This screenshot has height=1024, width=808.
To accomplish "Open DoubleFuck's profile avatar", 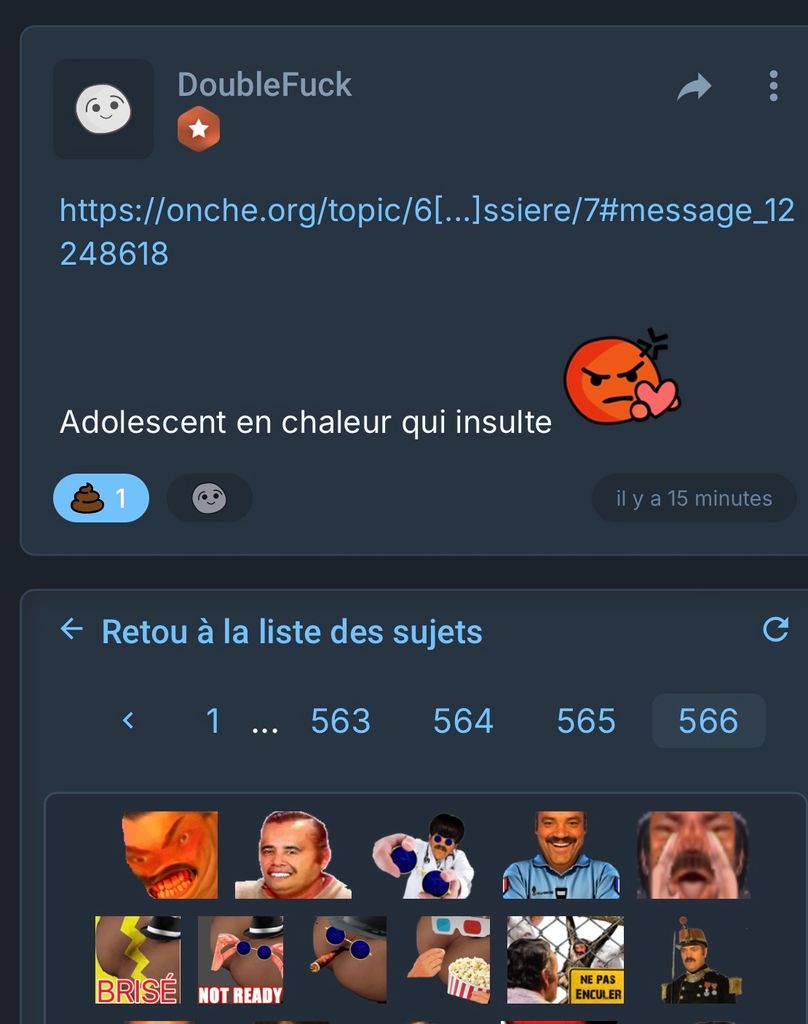I will 103,109.
